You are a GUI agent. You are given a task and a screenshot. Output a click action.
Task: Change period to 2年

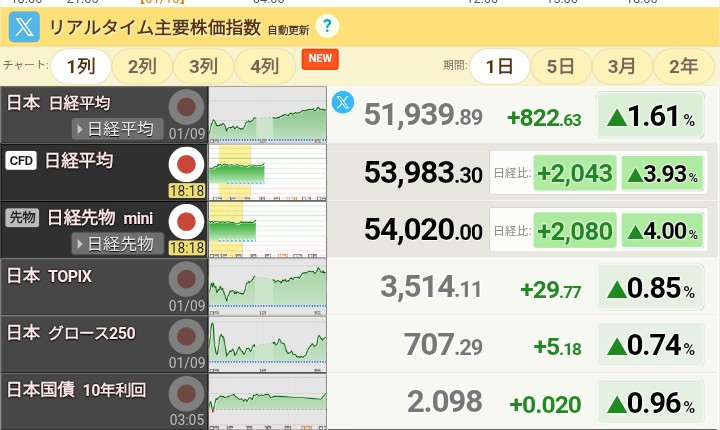[684, 67]
